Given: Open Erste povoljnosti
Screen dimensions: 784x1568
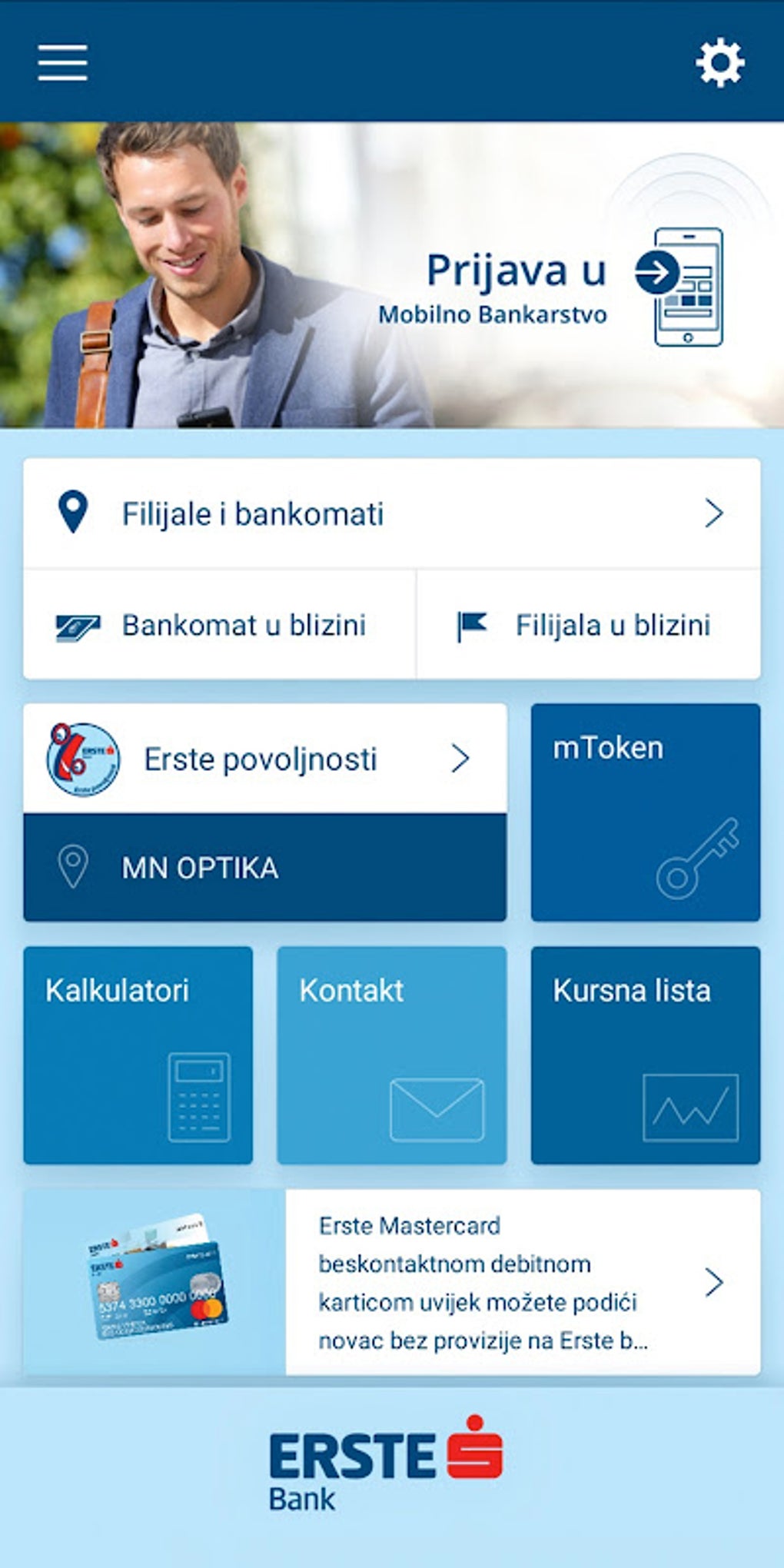Looking at the screenshot, I should [x=264, y=759].
